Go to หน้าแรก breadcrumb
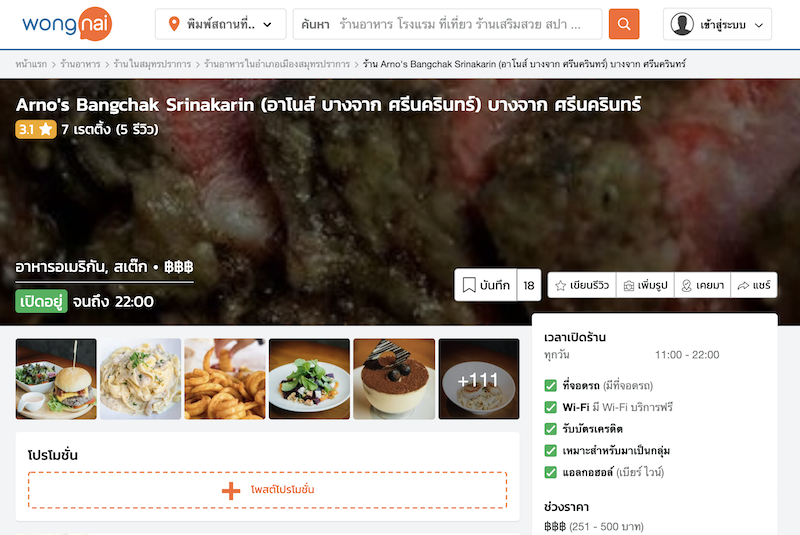800x535 pixels. coord(32,64)
